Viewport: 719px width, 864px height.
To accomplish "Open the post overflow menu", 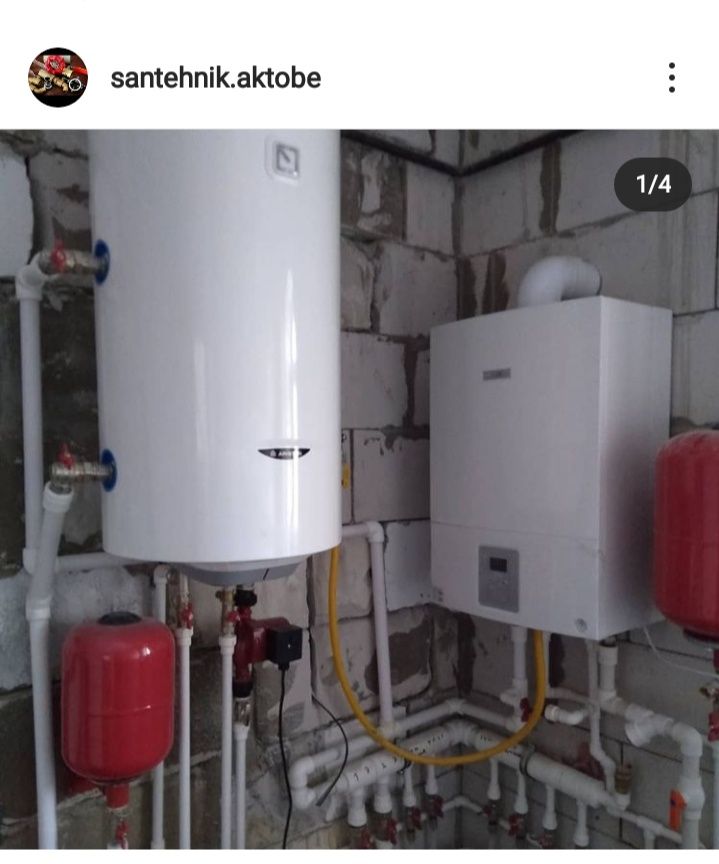I will [672, 77].
